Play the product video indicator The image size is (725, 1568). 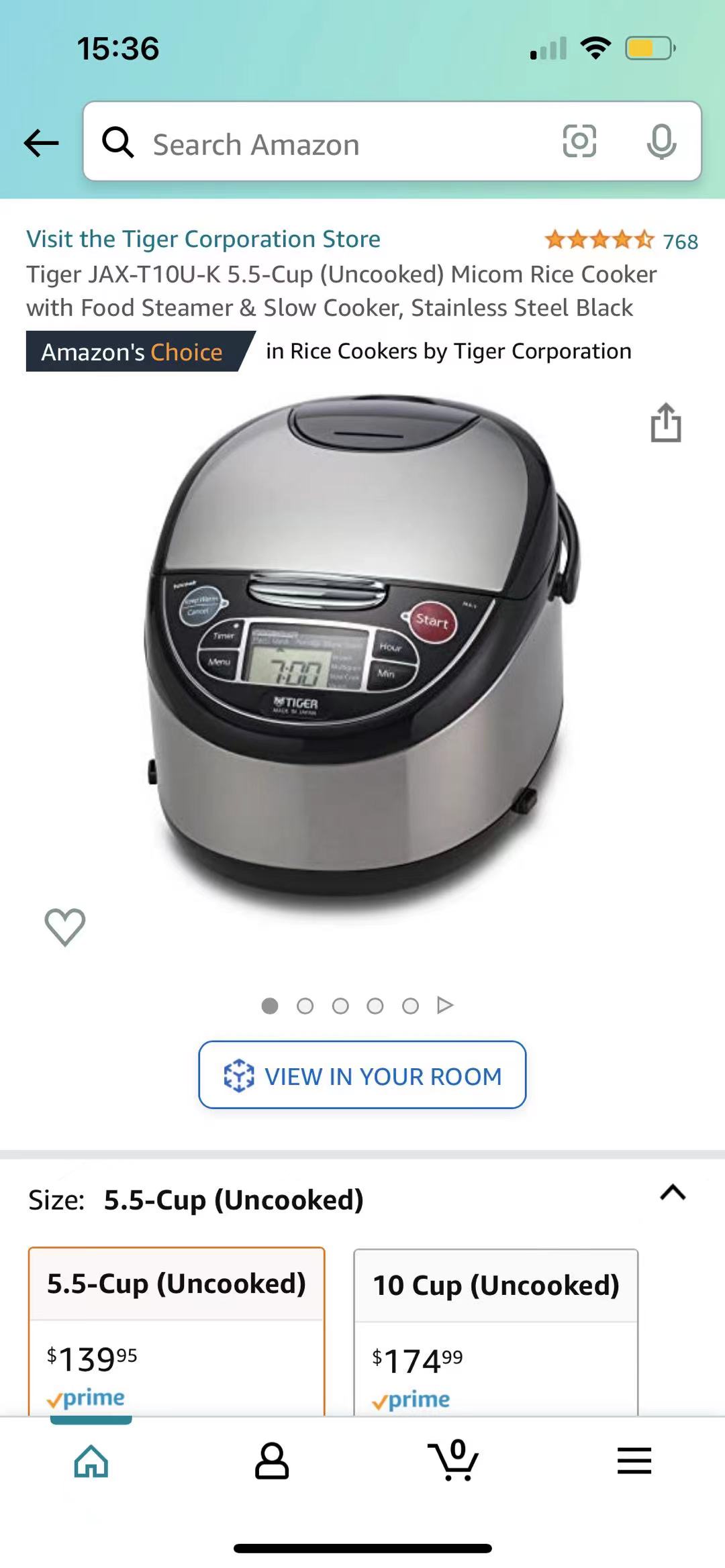tap(445, 1005)
